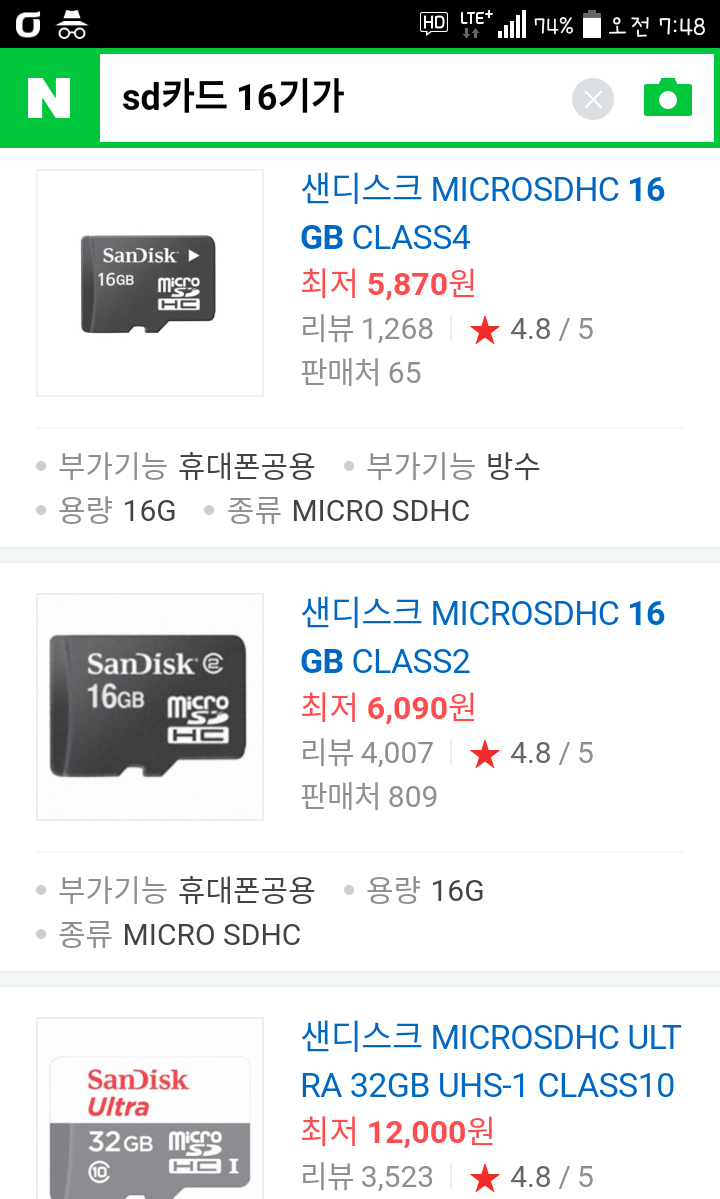This screenshot has width=720, height=1199.
Task: Tap the 16GB CLASS4 SanDisk card image
Action: (x=150, y=283)
